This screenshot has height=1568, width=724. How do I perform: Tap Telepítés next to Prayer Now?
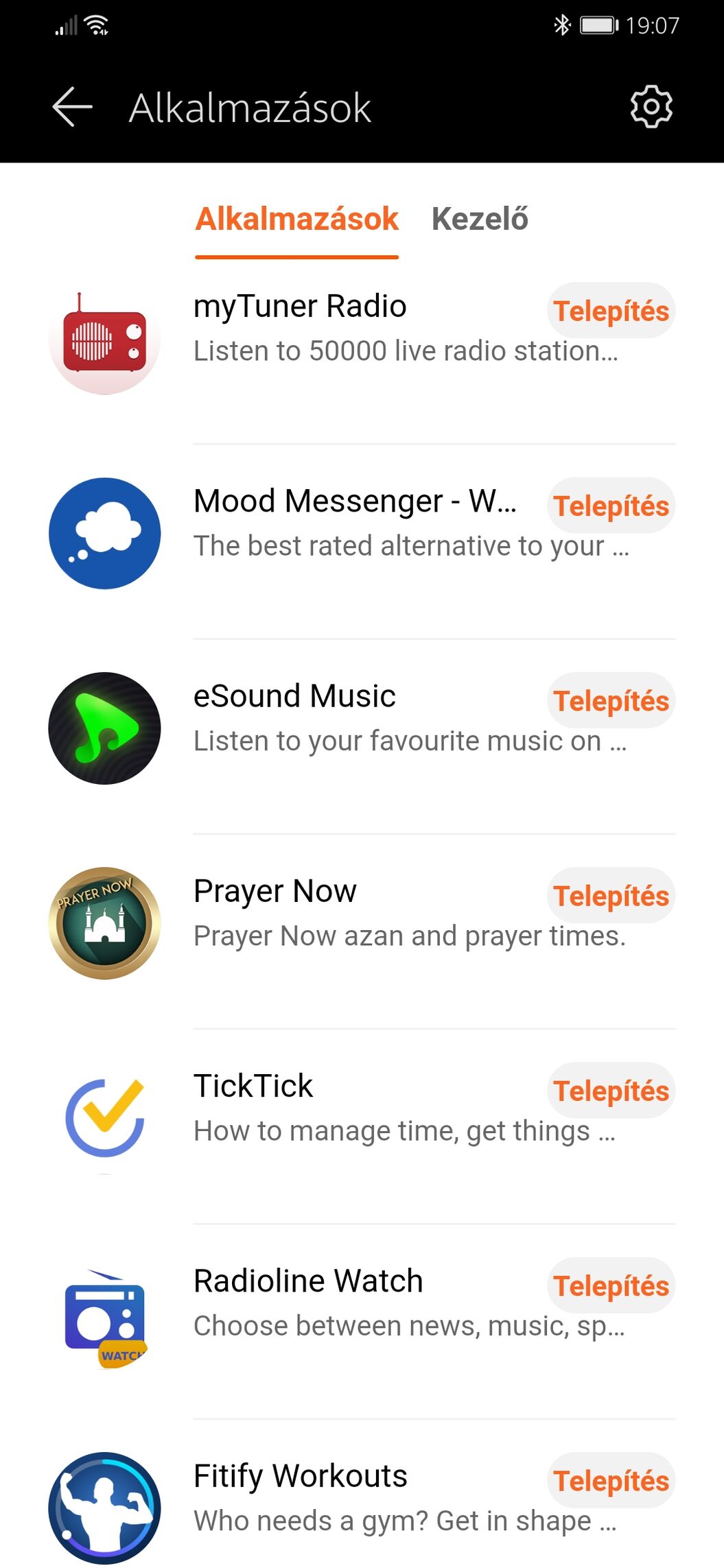(x=611, y=895)
